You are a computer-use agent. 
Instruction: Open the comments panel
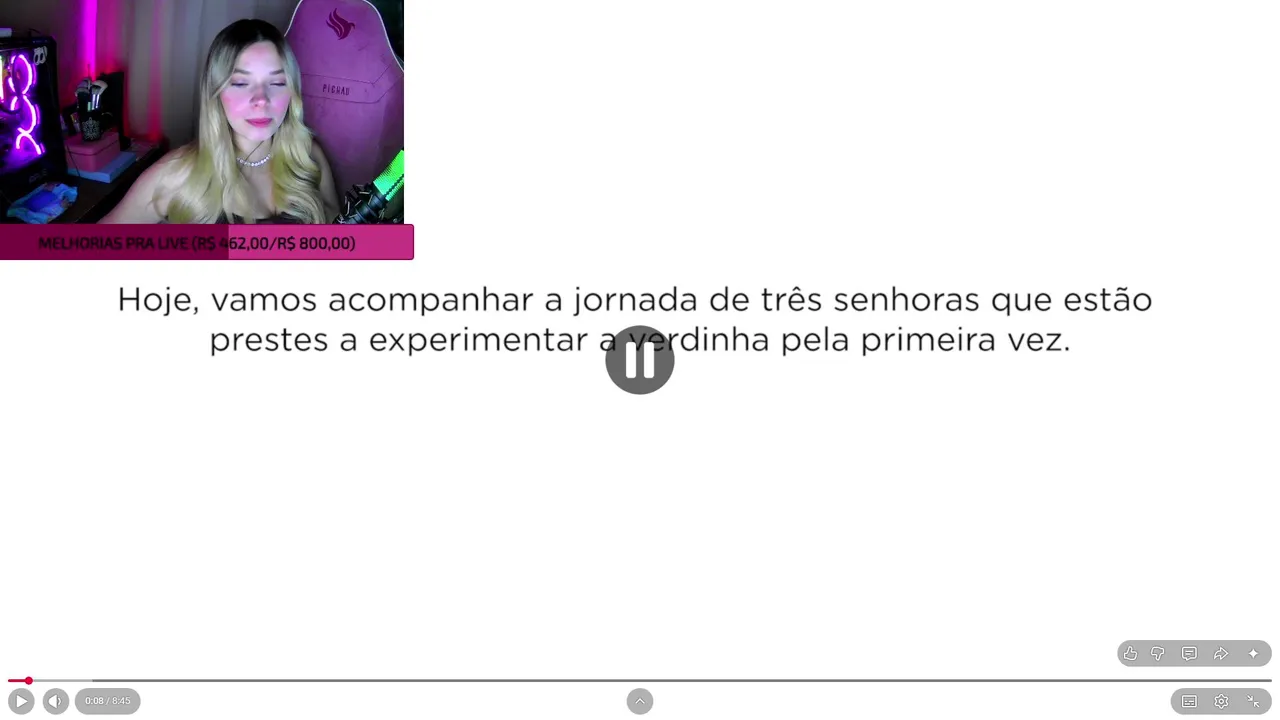[1189, 654]
